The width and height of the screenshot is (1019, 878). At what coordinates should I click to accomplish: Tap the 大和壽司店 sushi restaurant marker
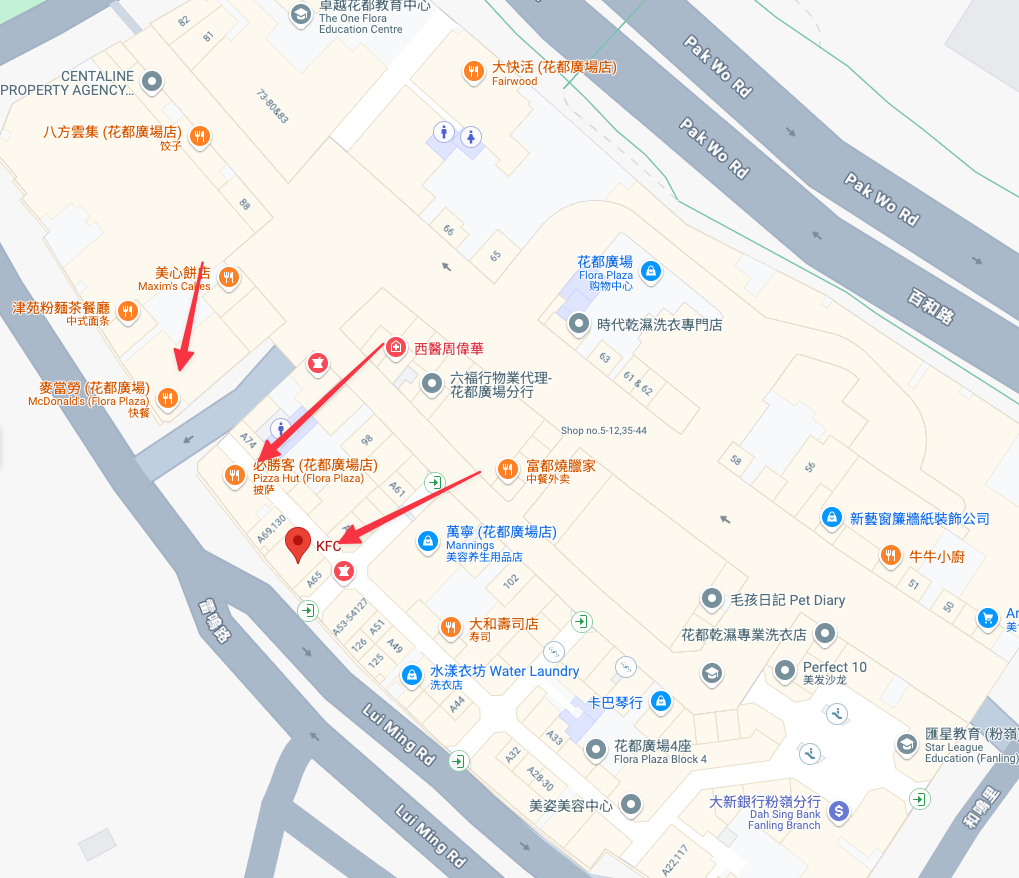click(451, 627)
